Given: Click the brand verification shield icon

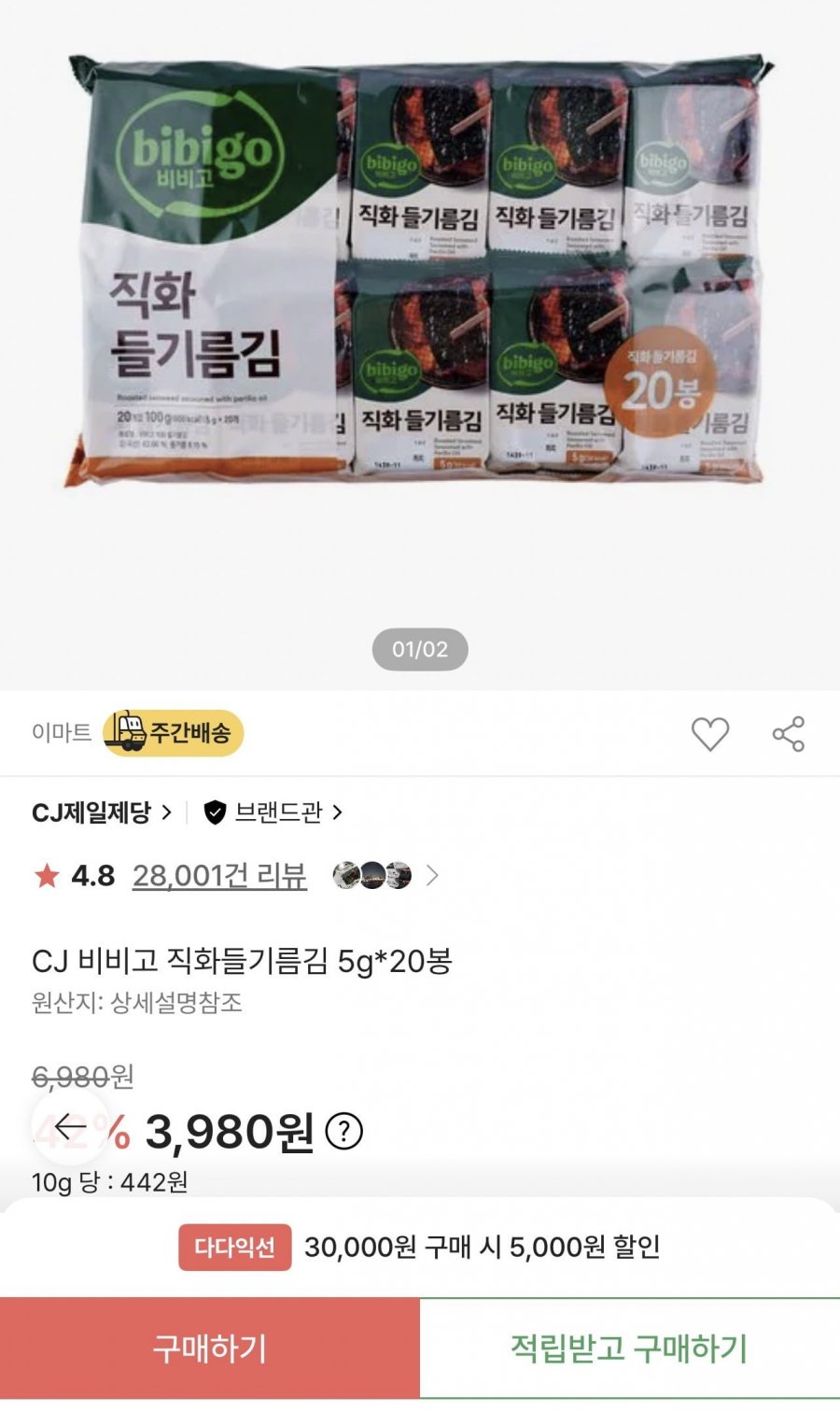Looking at the screenshot, I should 213,813.
